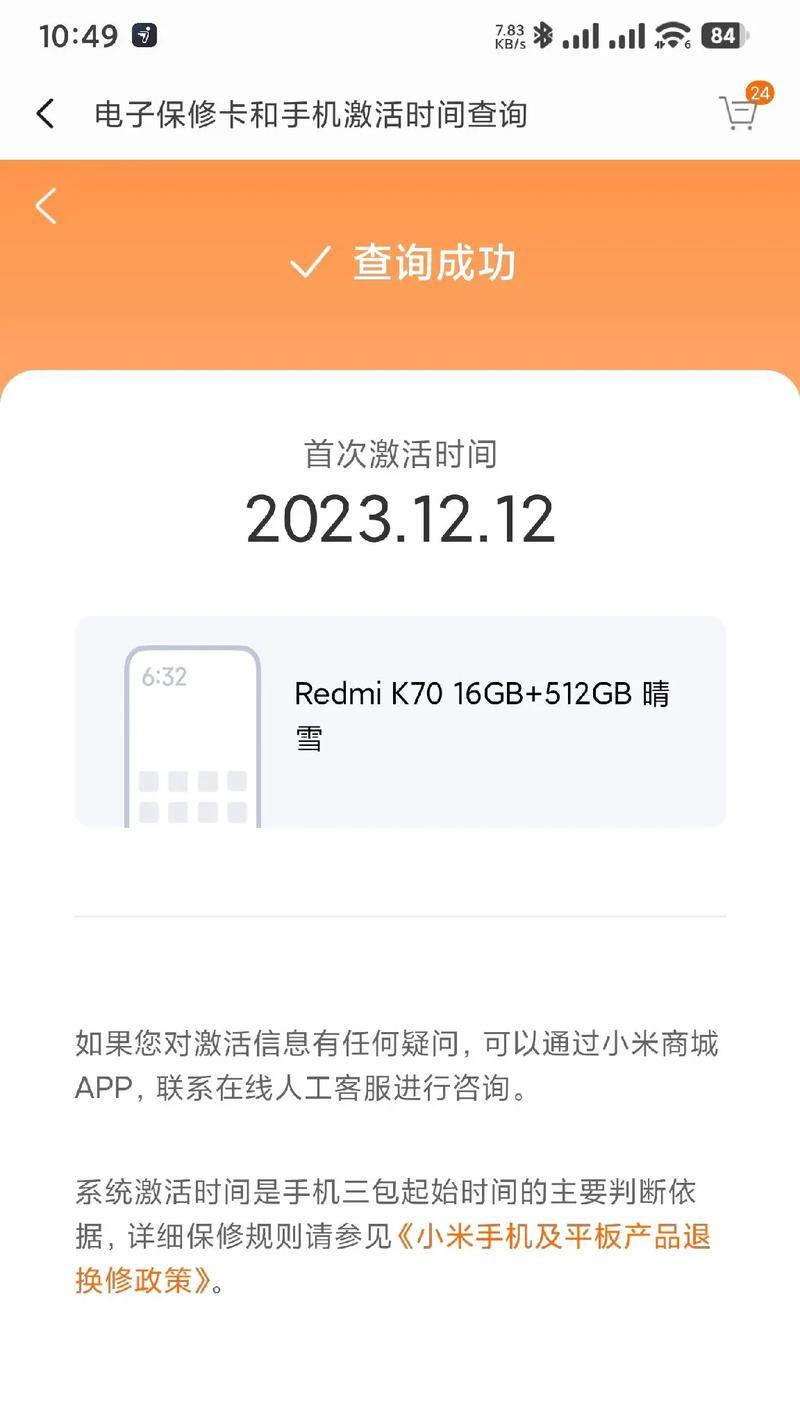Go back using the top bar arrow
The height and width of the screenshot is (1422, 800).
click(45, 114)
